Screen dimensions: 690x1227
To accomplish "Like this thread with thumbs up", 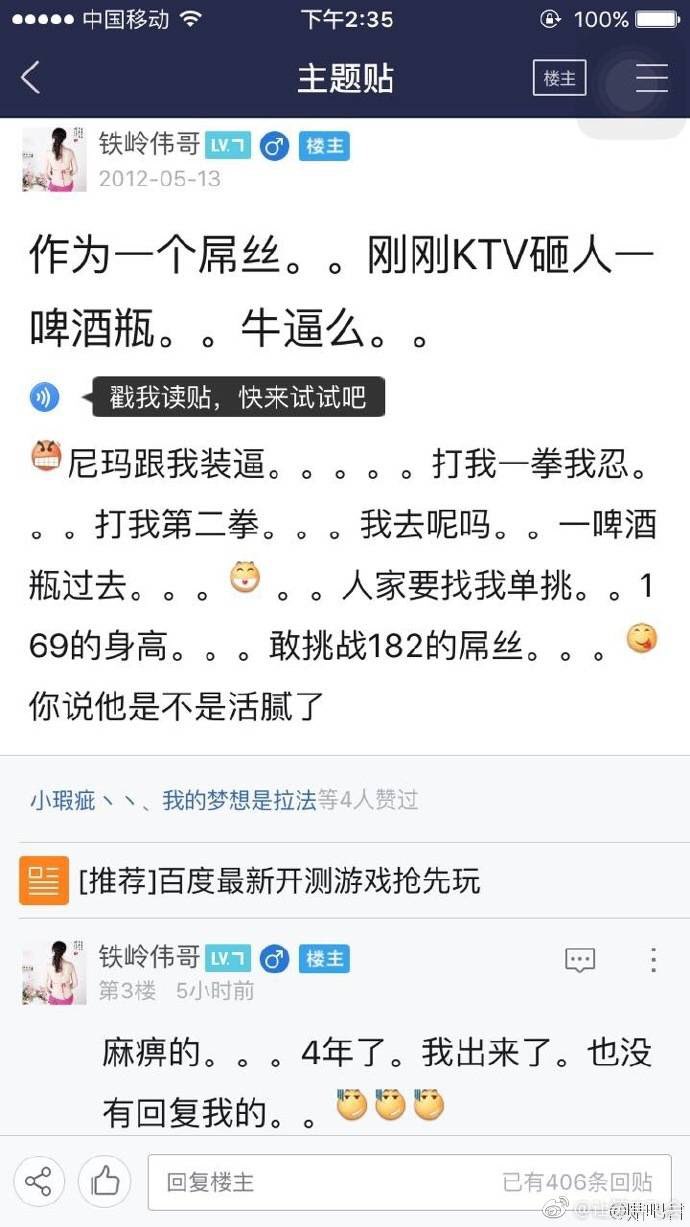I will tap(106, 1182).
